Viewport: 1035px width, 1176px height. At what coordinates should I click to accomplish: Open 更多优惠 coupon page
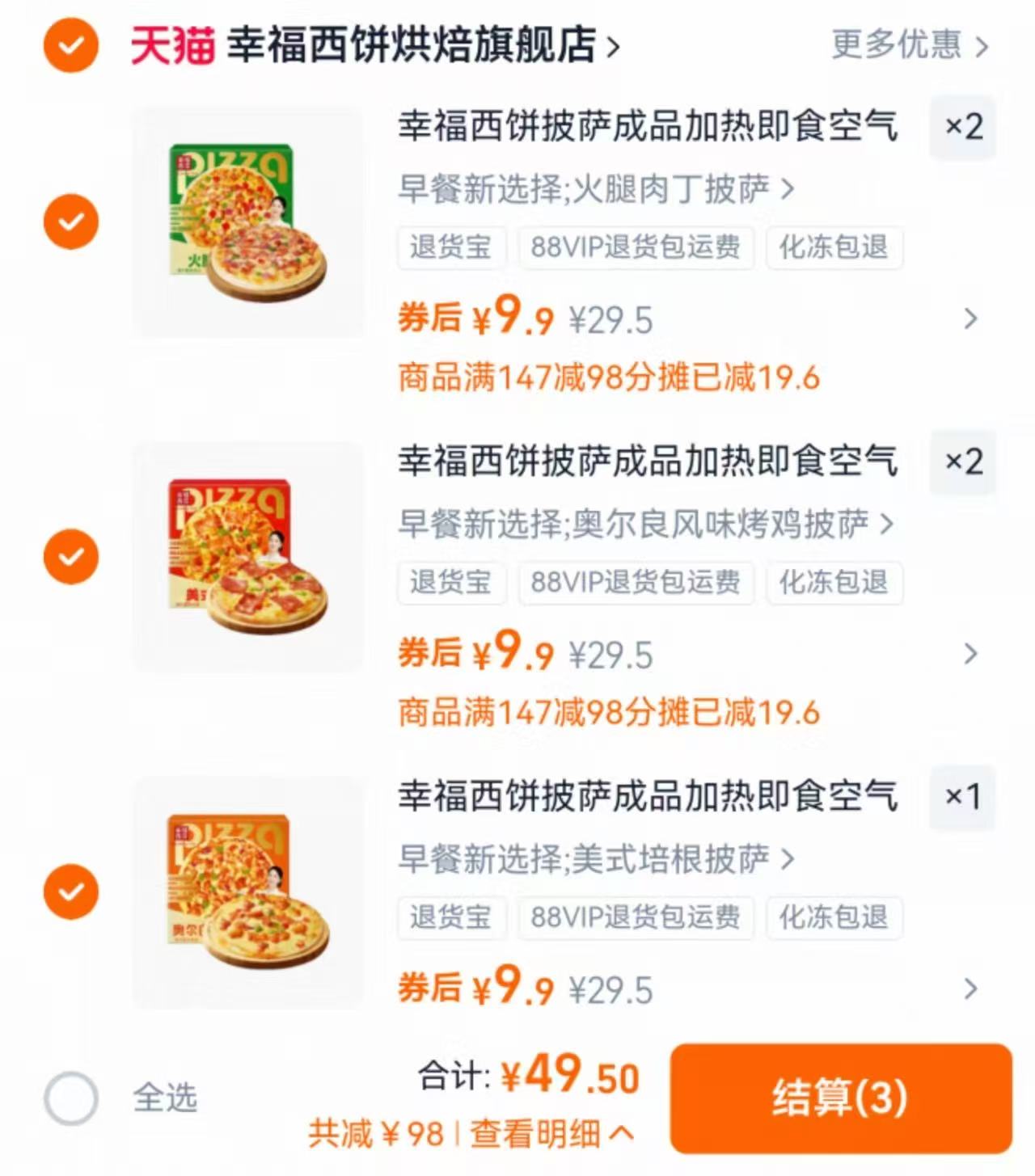coord(896,47)
